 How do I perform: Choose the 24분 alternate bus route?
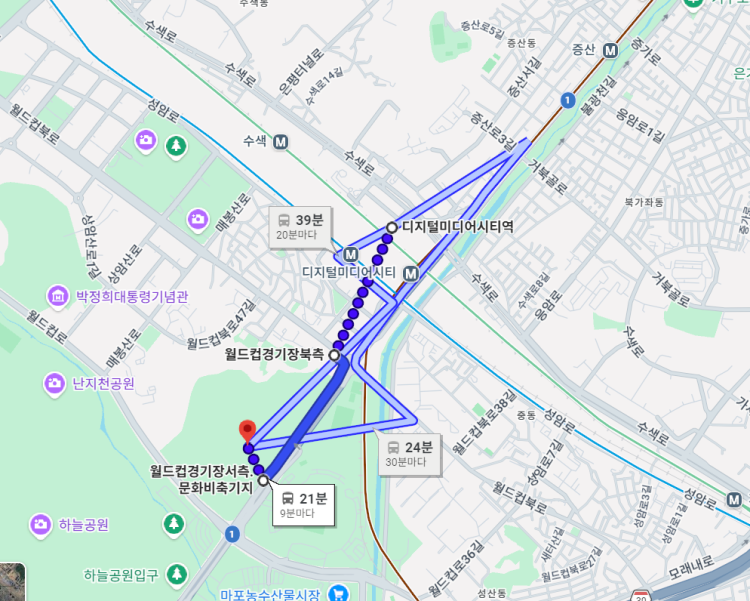[x=407, y=453]
